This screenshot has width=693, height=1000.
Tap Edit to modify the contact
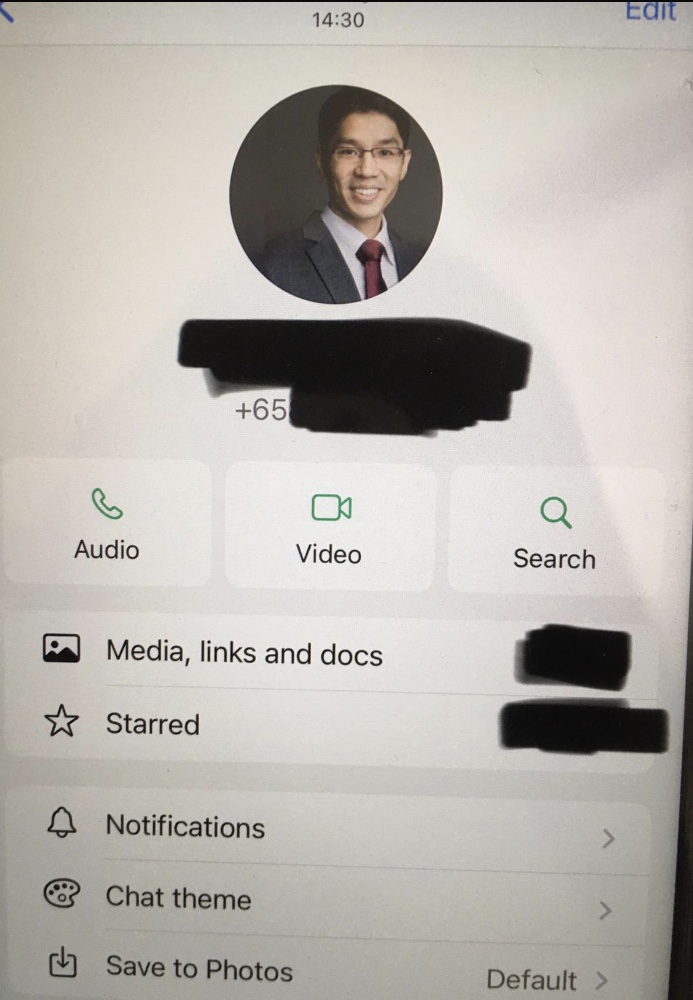click(649, 10)
